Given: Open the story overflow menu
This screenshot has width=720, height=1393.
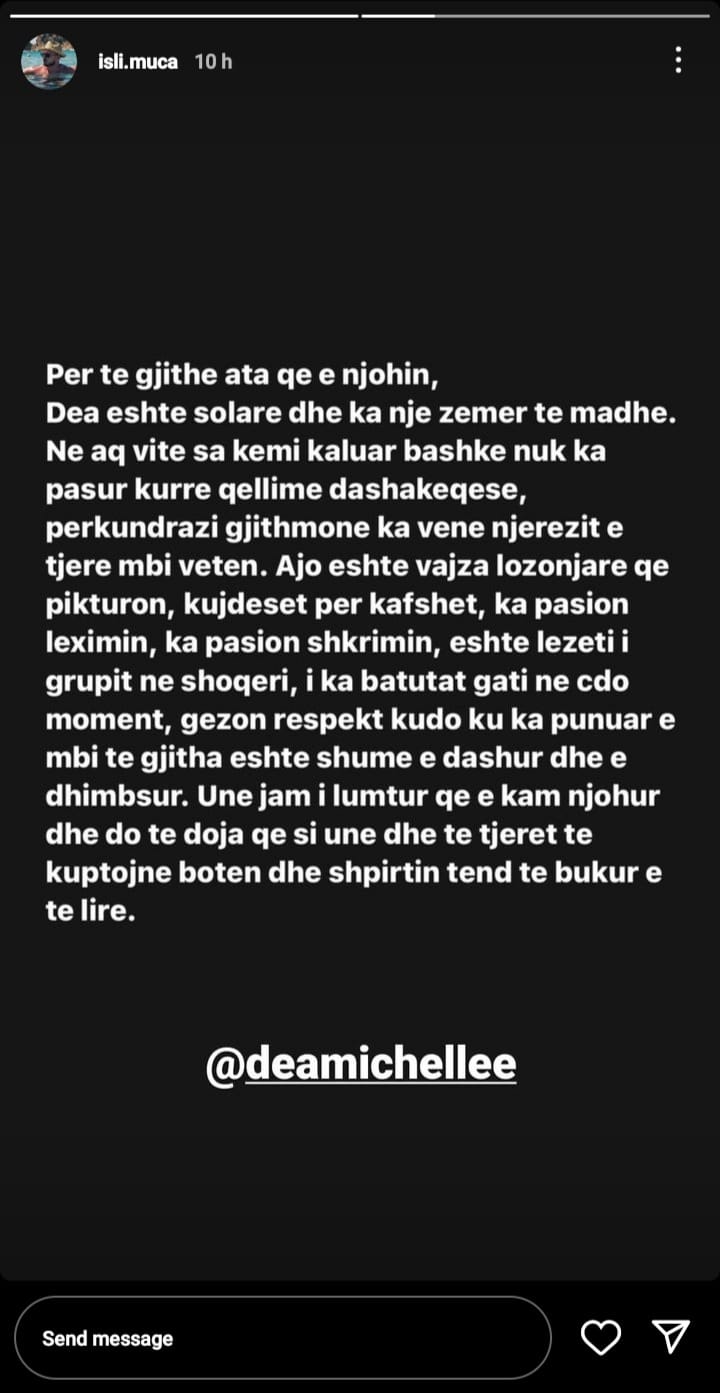Looking at the screenshot, I should (x=678, y=60).
